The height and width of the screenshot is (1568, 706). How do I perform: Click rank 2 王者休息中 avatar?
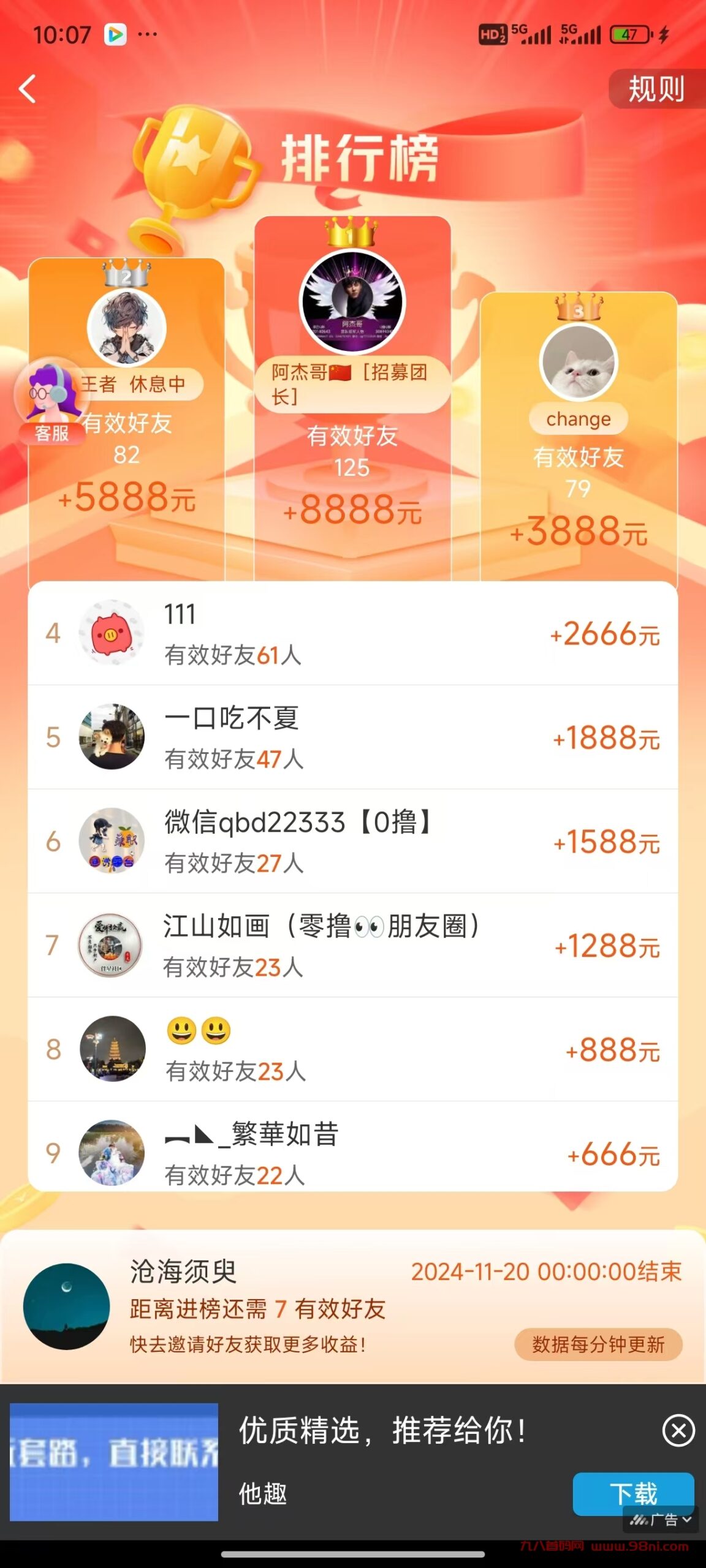pyautogui.click(x=127, y=328)
